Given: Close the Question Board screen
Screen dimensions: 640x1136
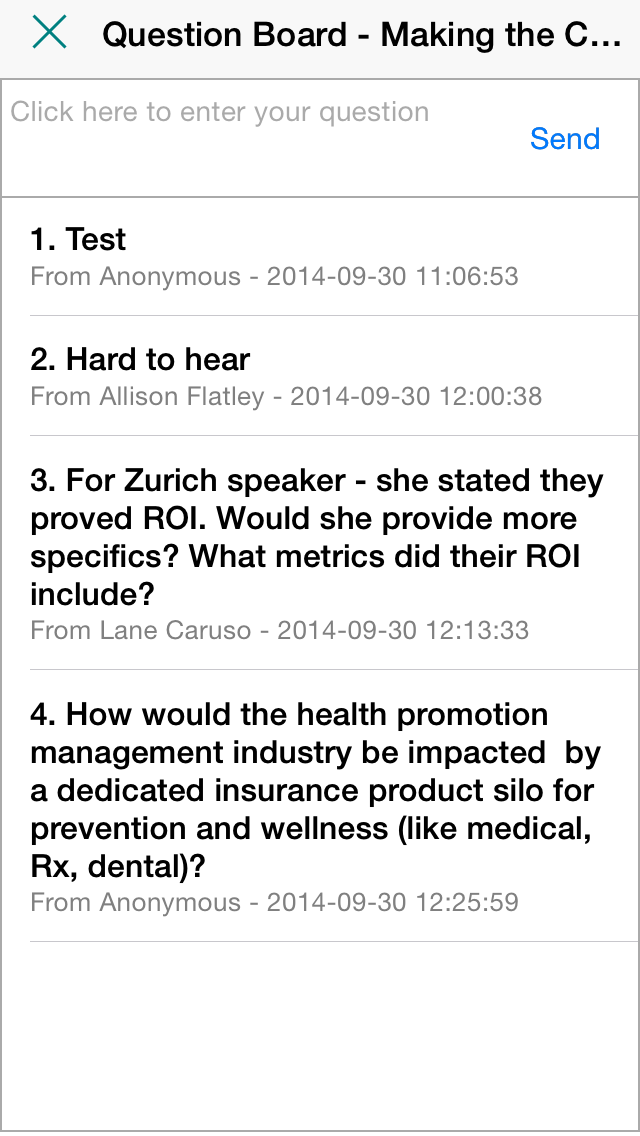Looking at the screenshot, I should [x=49, y=33].
